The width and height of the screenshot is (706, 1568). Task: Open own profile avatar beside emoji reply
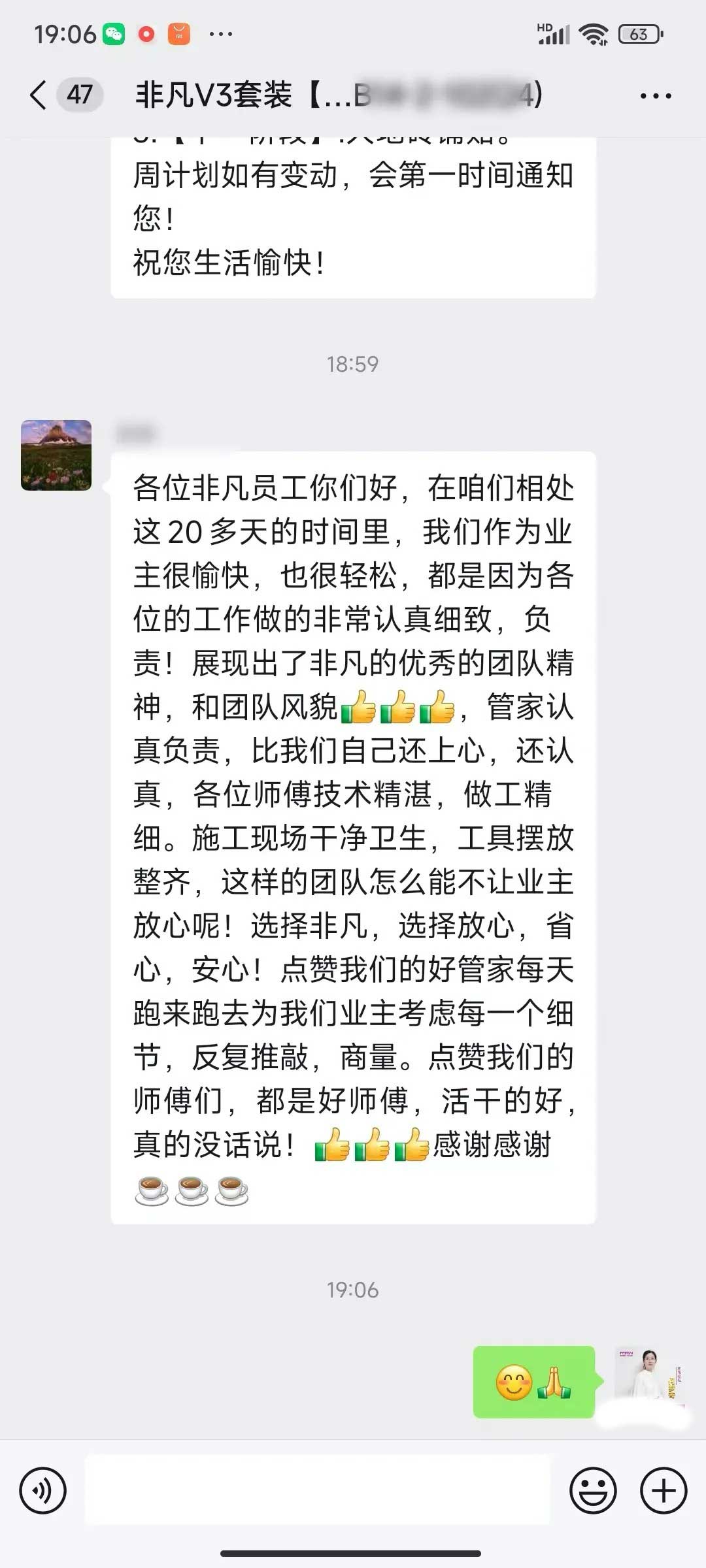649,1373
